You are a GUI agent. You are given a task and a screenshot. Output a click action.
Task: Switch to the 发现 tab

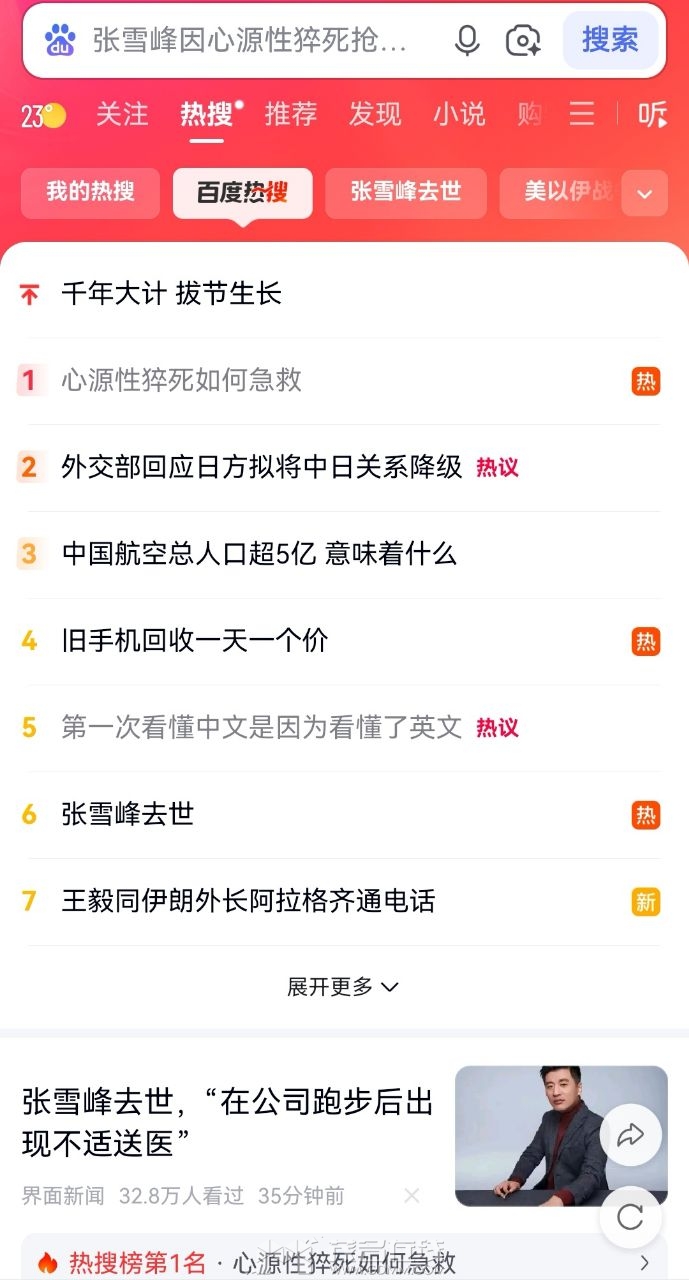pos(374,114)
